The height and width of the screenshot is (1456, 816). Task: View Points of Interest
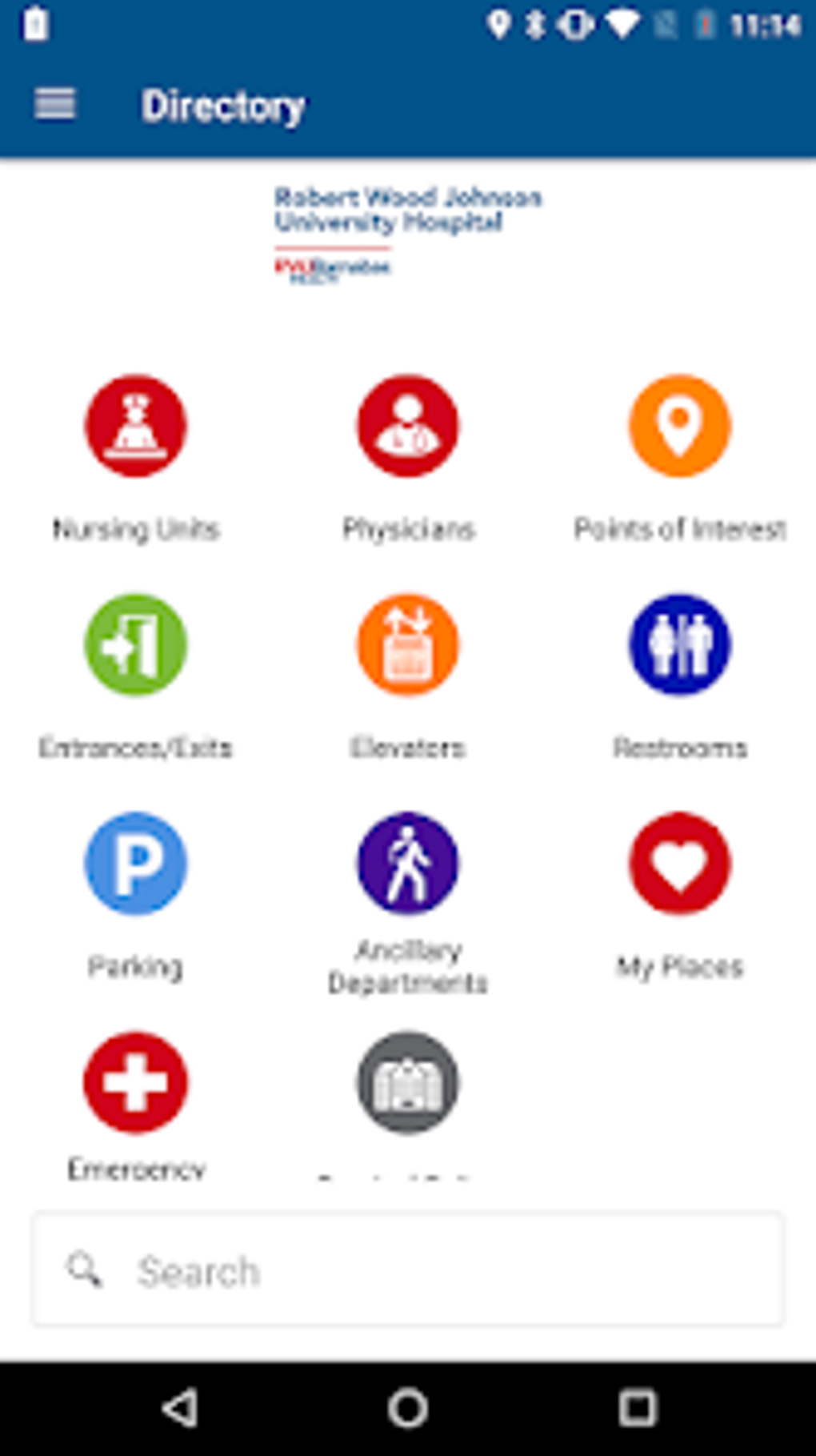coord(679,426)
